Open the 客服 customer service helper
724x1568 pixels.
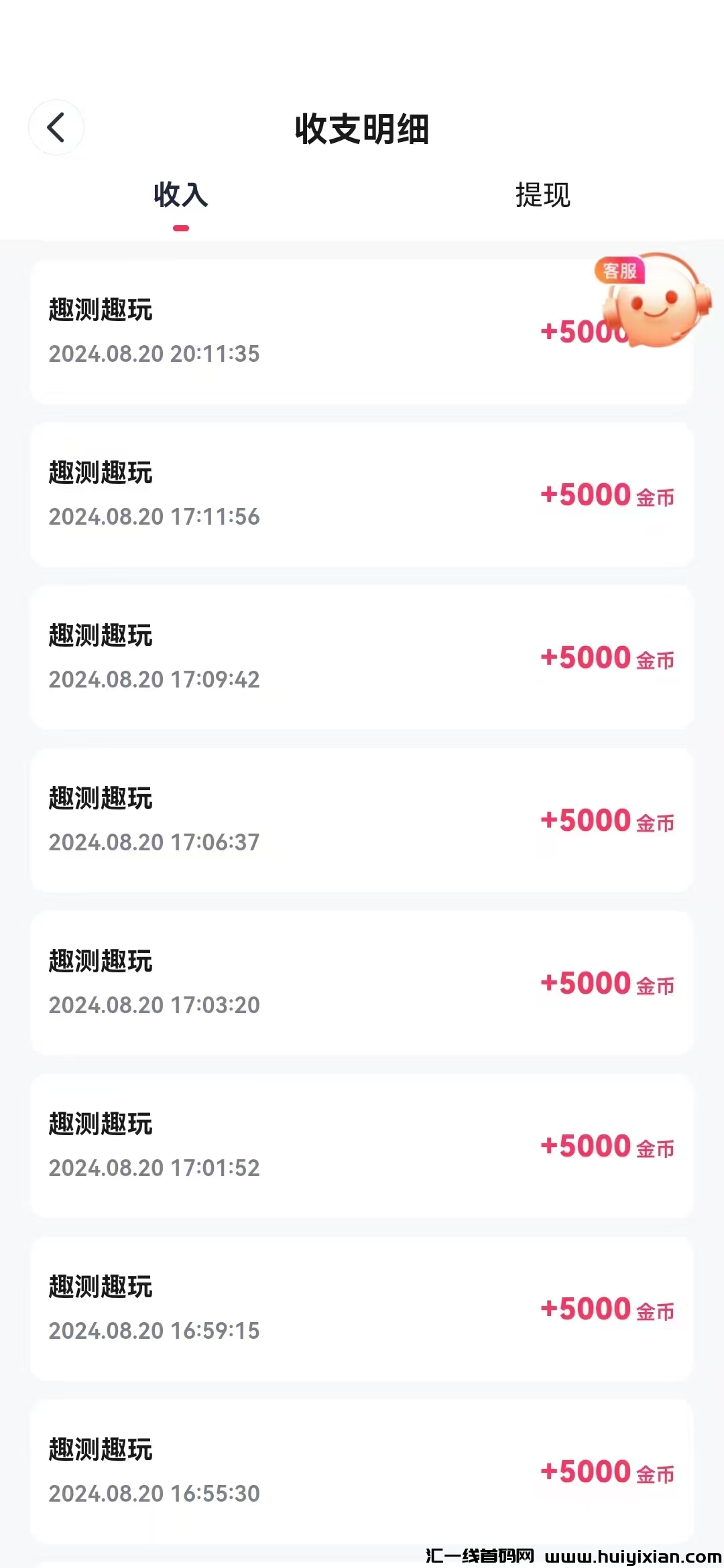(654, 302)
